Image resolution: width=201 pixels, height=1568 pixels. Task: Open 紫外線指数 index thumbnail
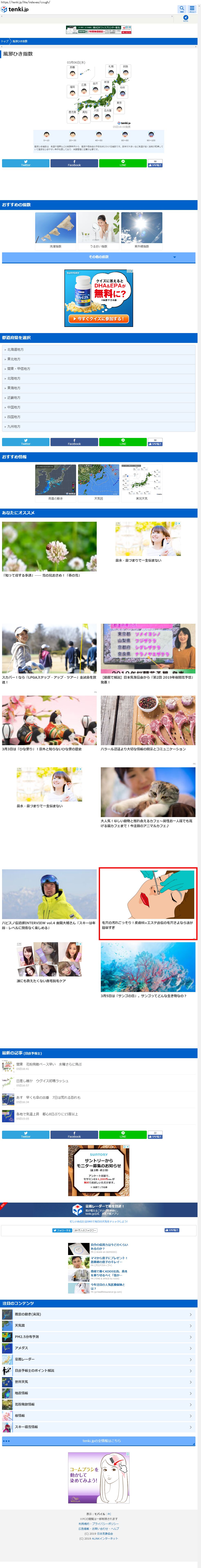[141, 229]
